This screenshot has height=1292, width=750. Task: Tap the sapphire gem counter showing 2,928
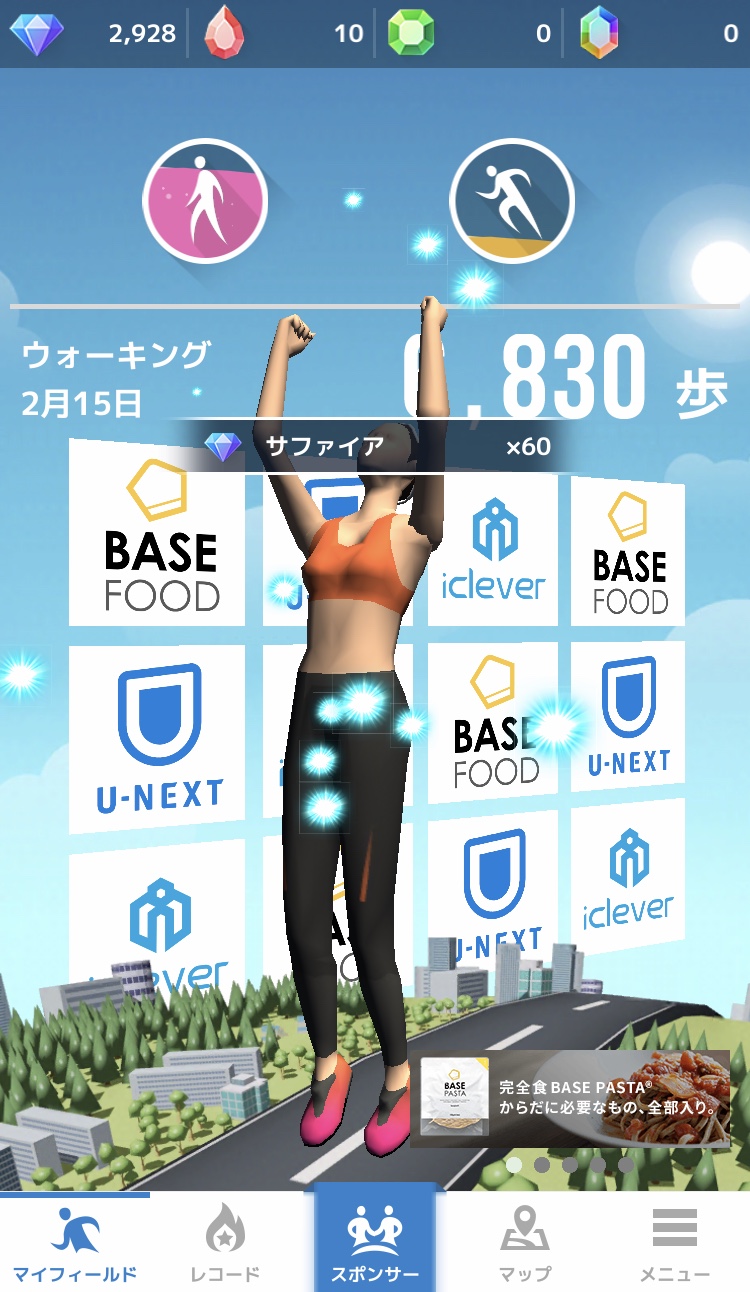click(95, 34)
